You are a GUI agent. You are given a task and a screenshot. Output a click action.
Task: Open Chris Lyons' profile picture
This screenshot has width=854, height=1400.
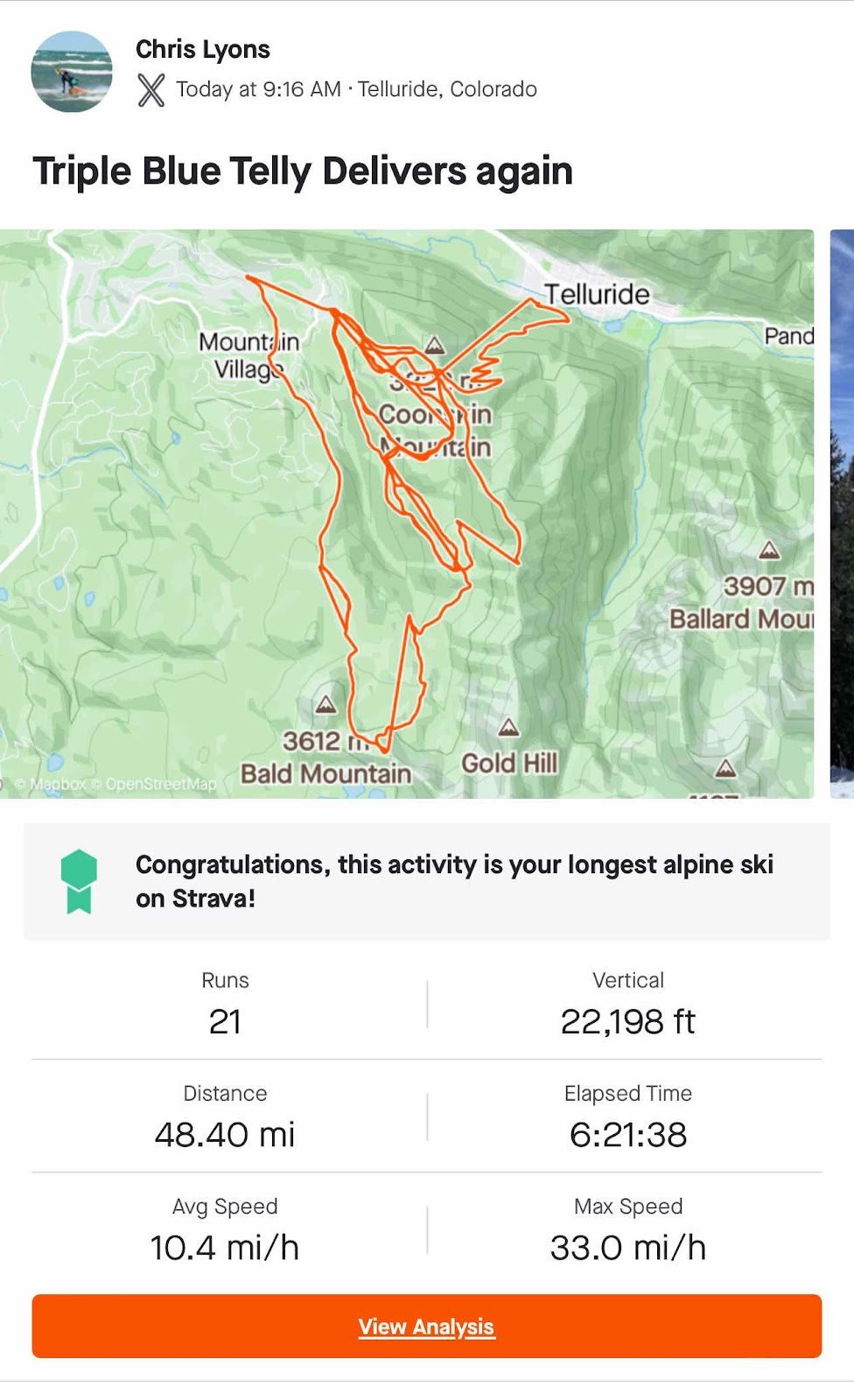tap(72, 72)
